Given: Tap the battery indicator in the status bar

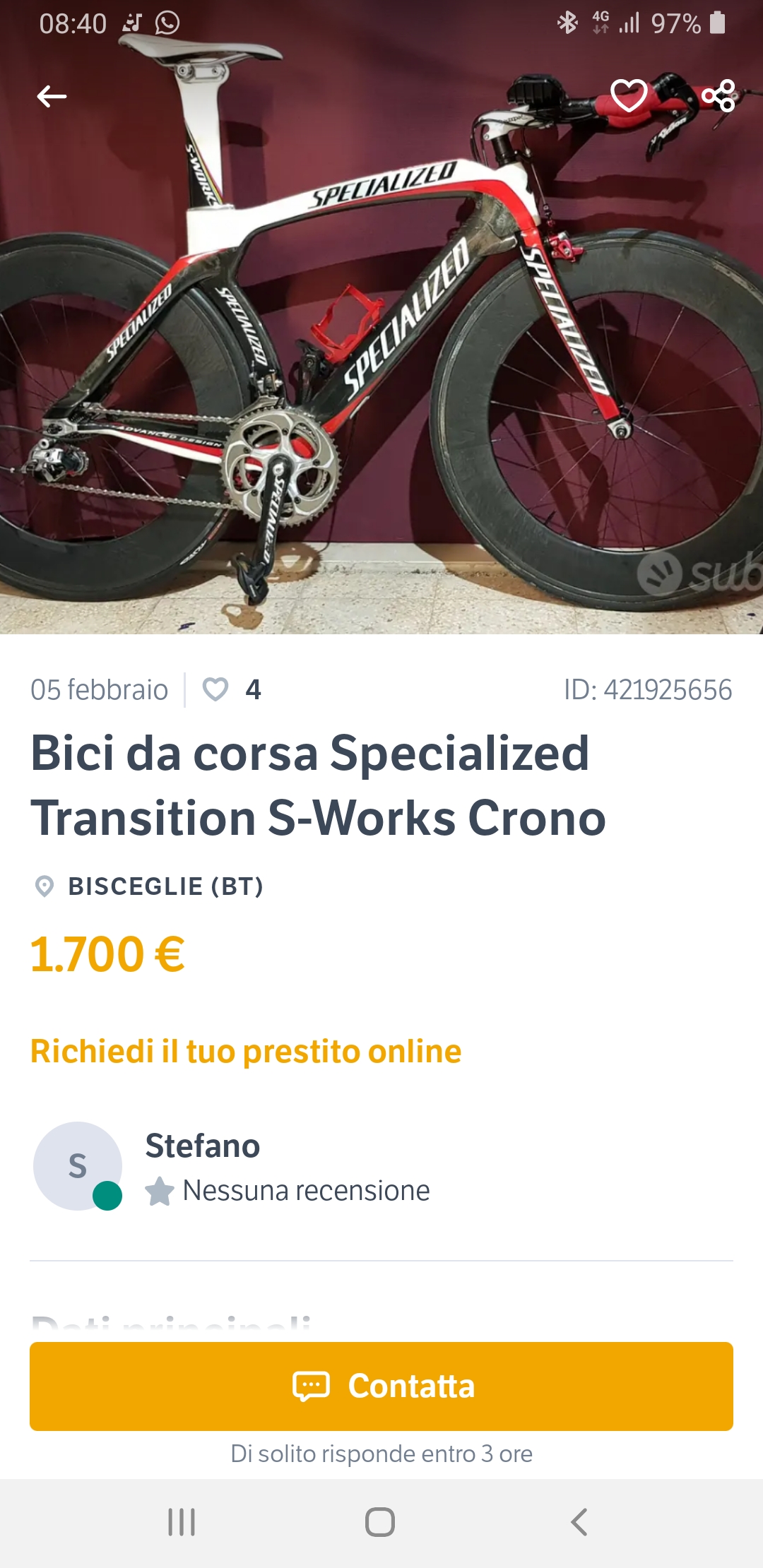Looking at the screenshot, I should click(716, 22).
